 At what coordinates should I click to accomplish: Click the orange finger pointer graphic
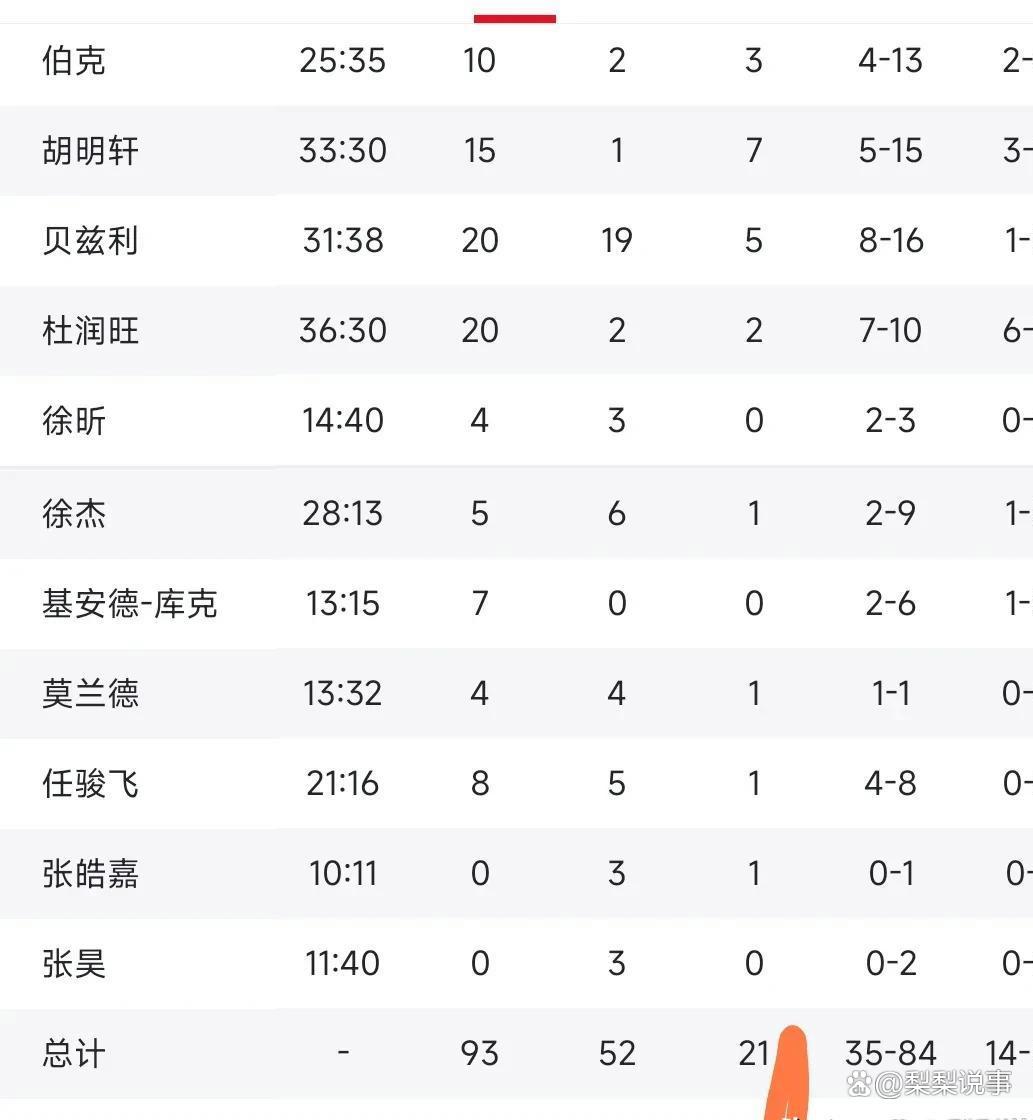pos(790,1070)
